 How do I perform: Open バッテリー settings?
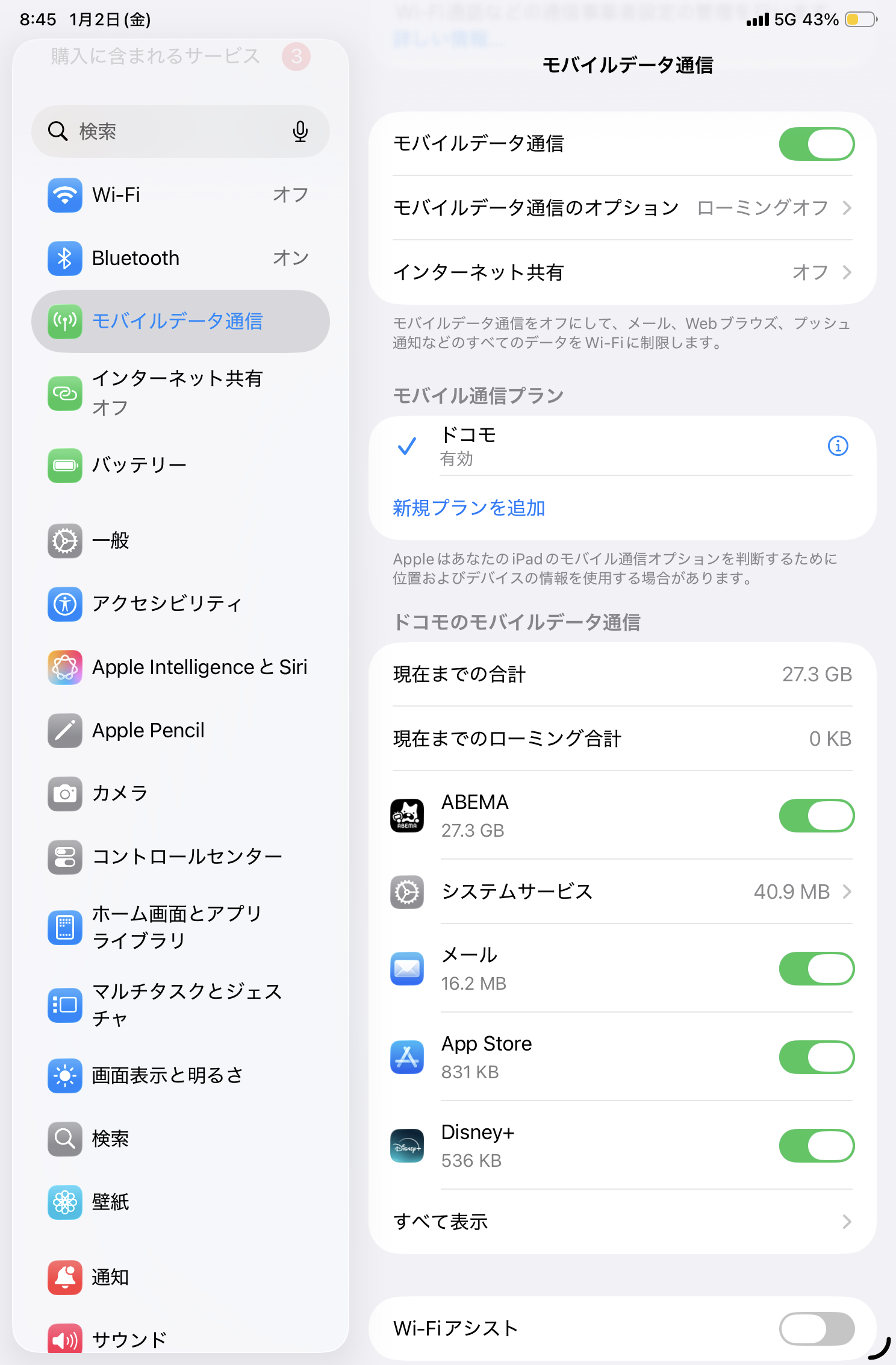point(179,465)
